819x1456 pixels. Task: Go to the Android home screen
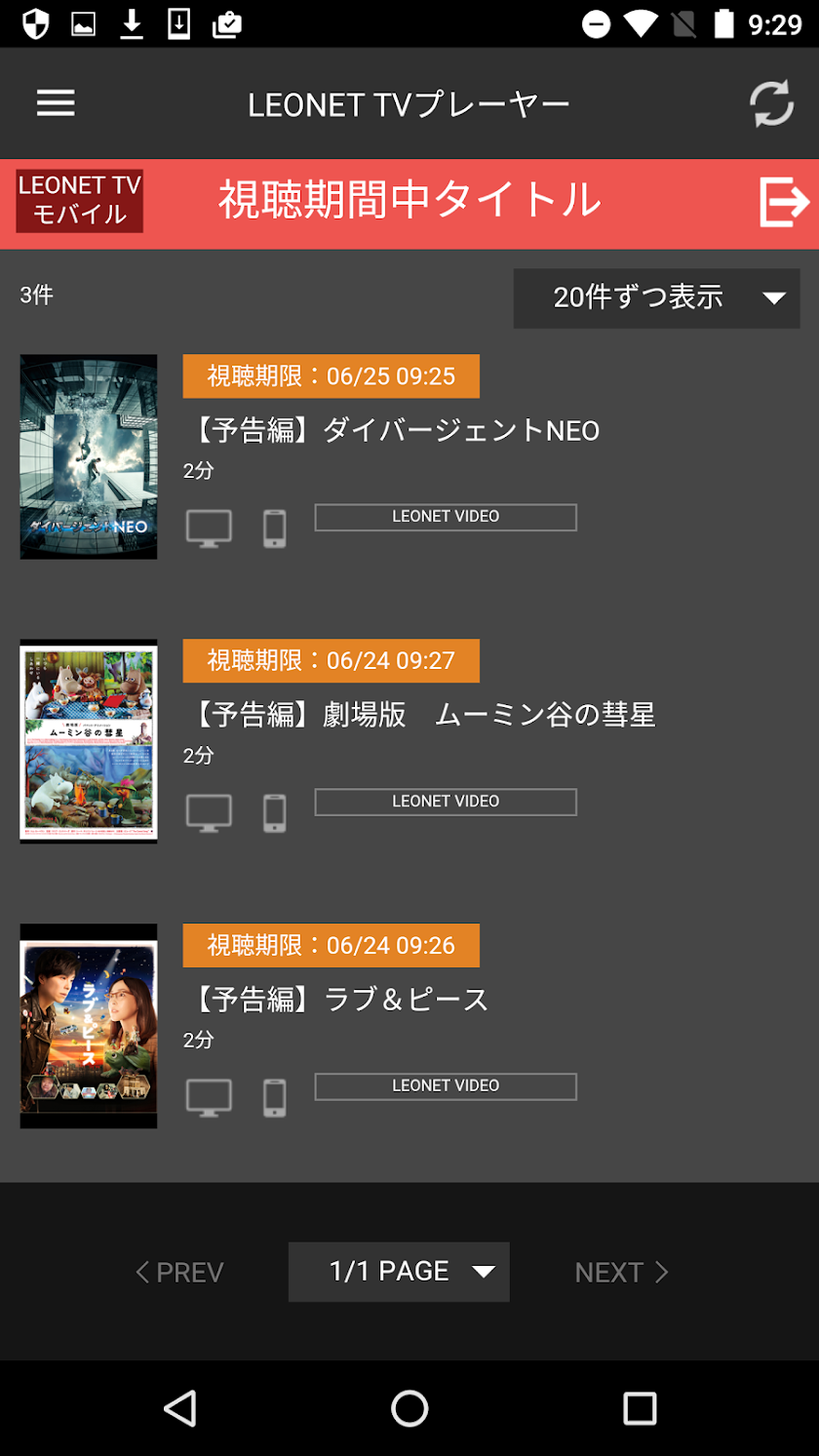[409, 1408]
